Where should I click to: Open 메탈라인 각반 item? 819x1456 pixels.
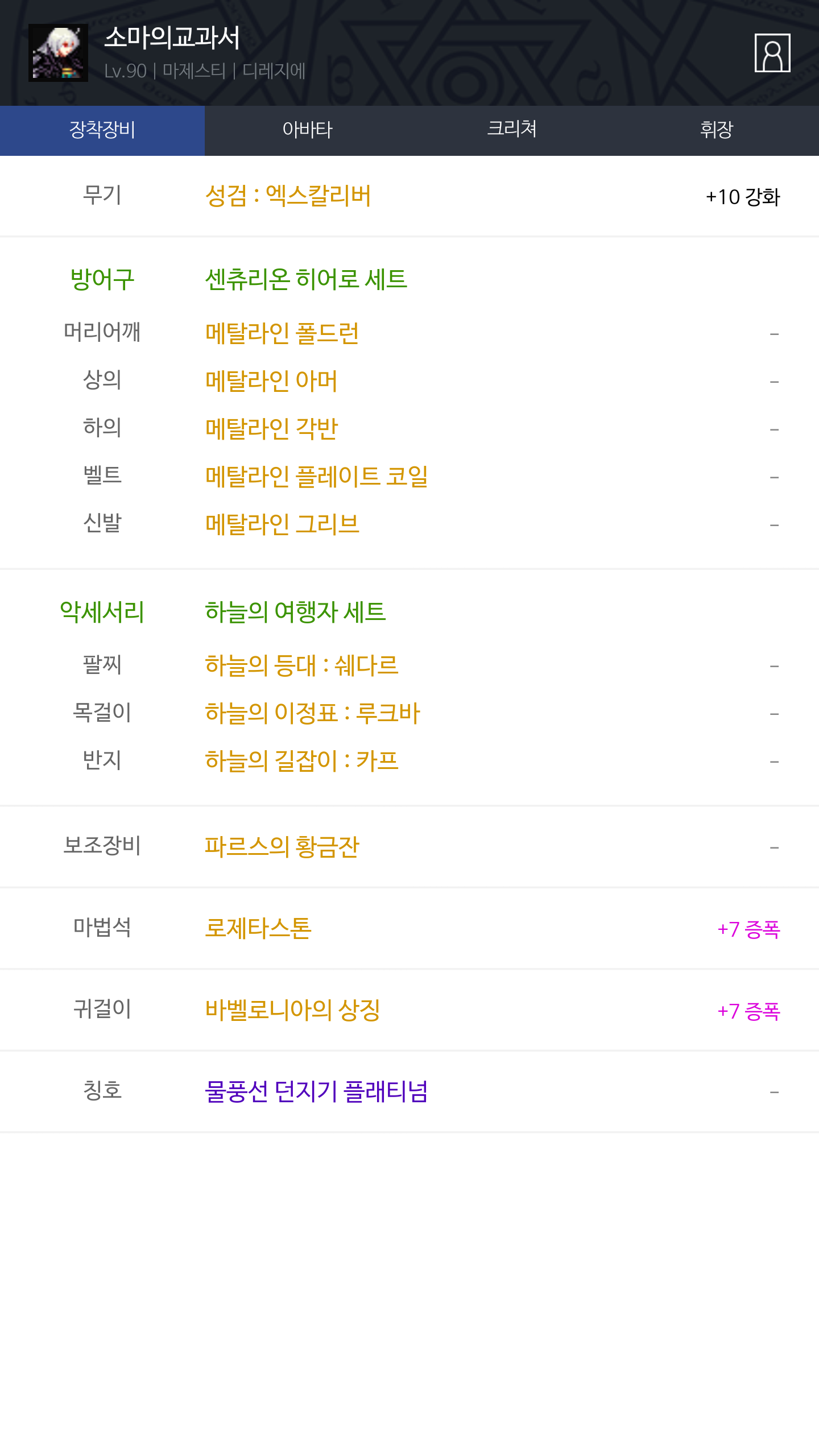271,429
